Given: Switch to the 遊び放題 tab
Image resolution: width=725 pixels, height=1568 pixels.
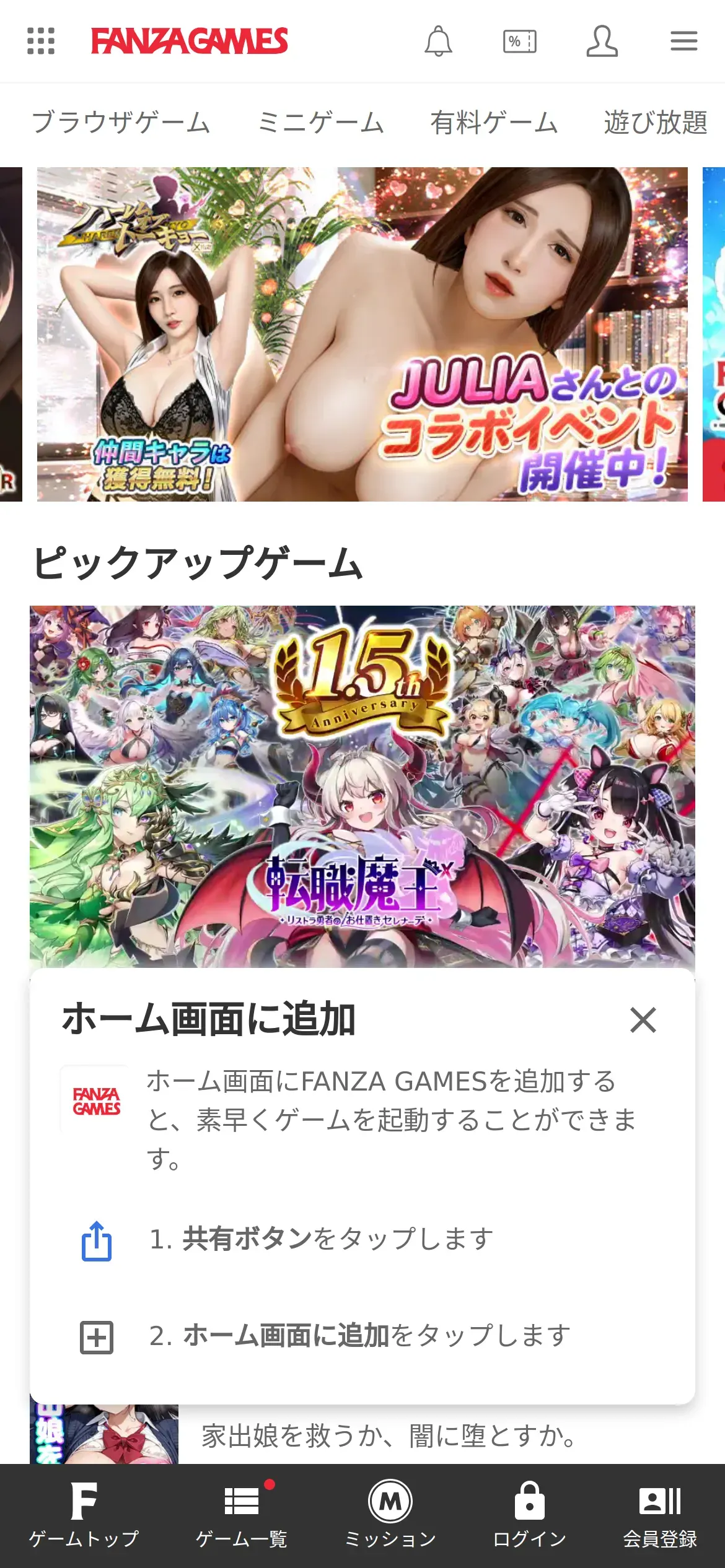Looking at the screenshot, I should click(656, 122).
